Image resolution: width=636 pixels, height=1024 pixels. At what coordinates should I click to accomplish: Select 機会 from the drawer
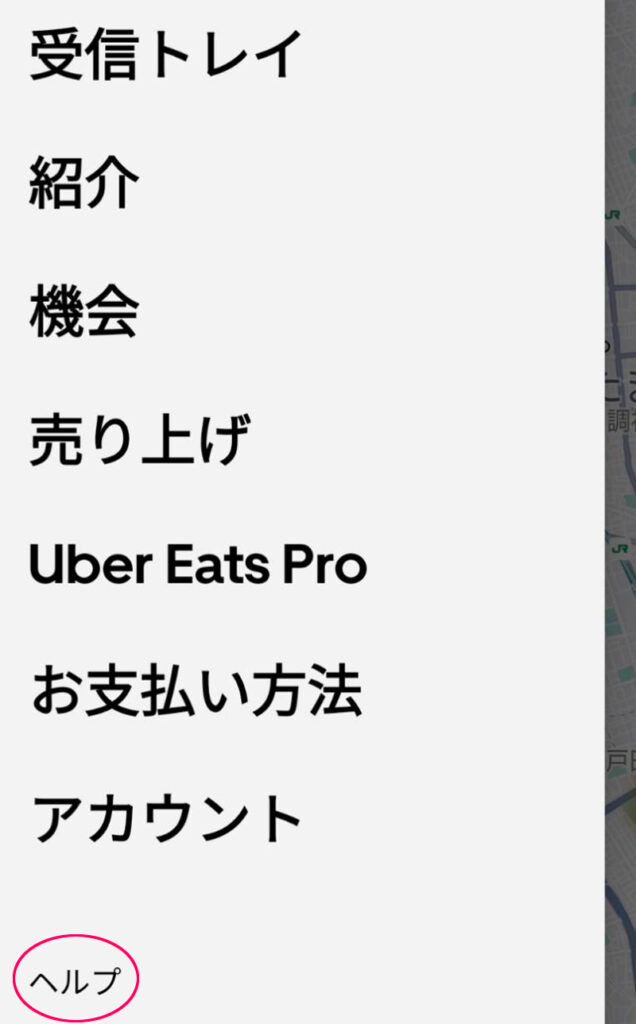coord(84,310)
